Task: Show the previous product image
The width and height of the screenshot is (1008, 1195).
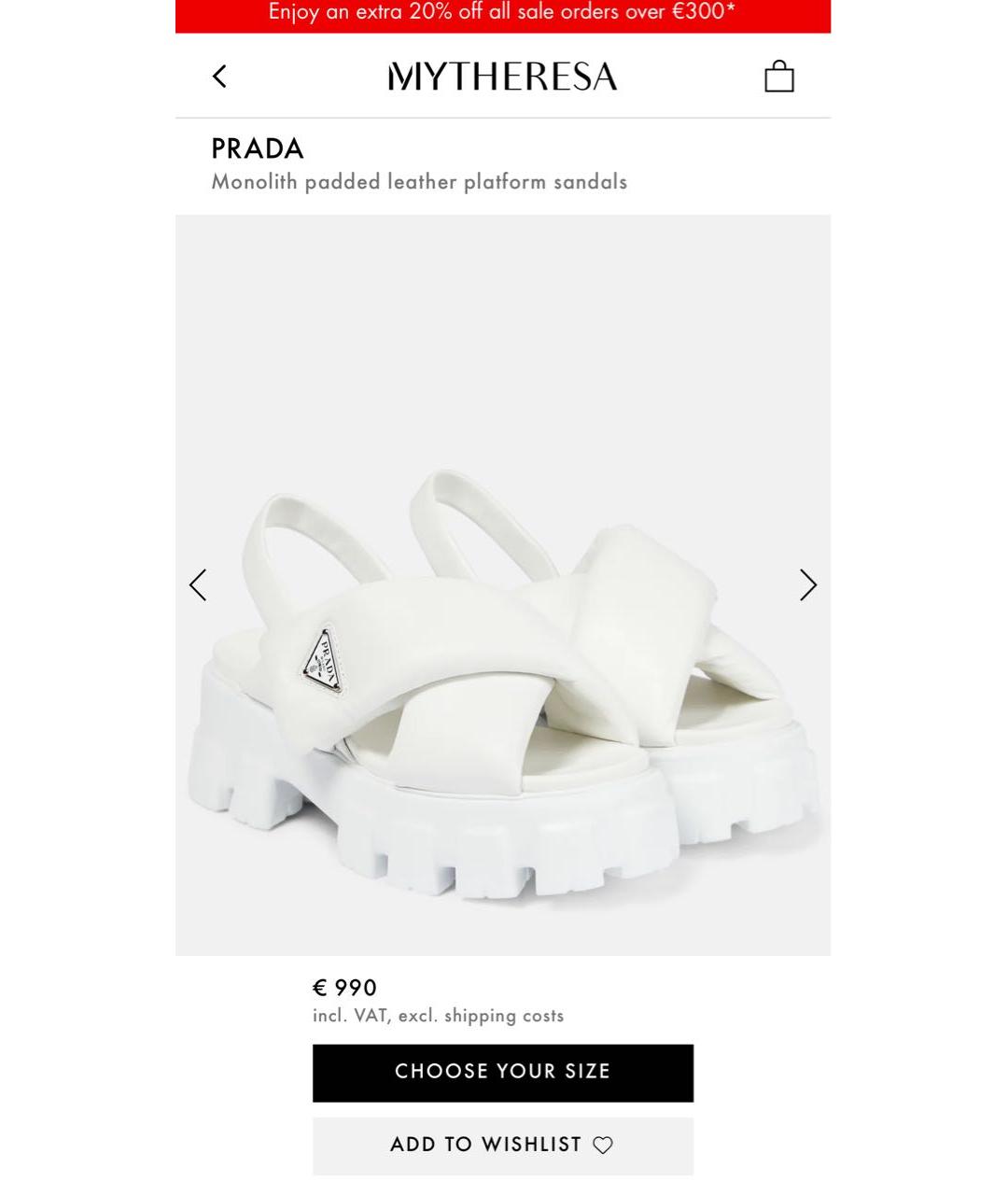Action: click(x=198, y=585)
